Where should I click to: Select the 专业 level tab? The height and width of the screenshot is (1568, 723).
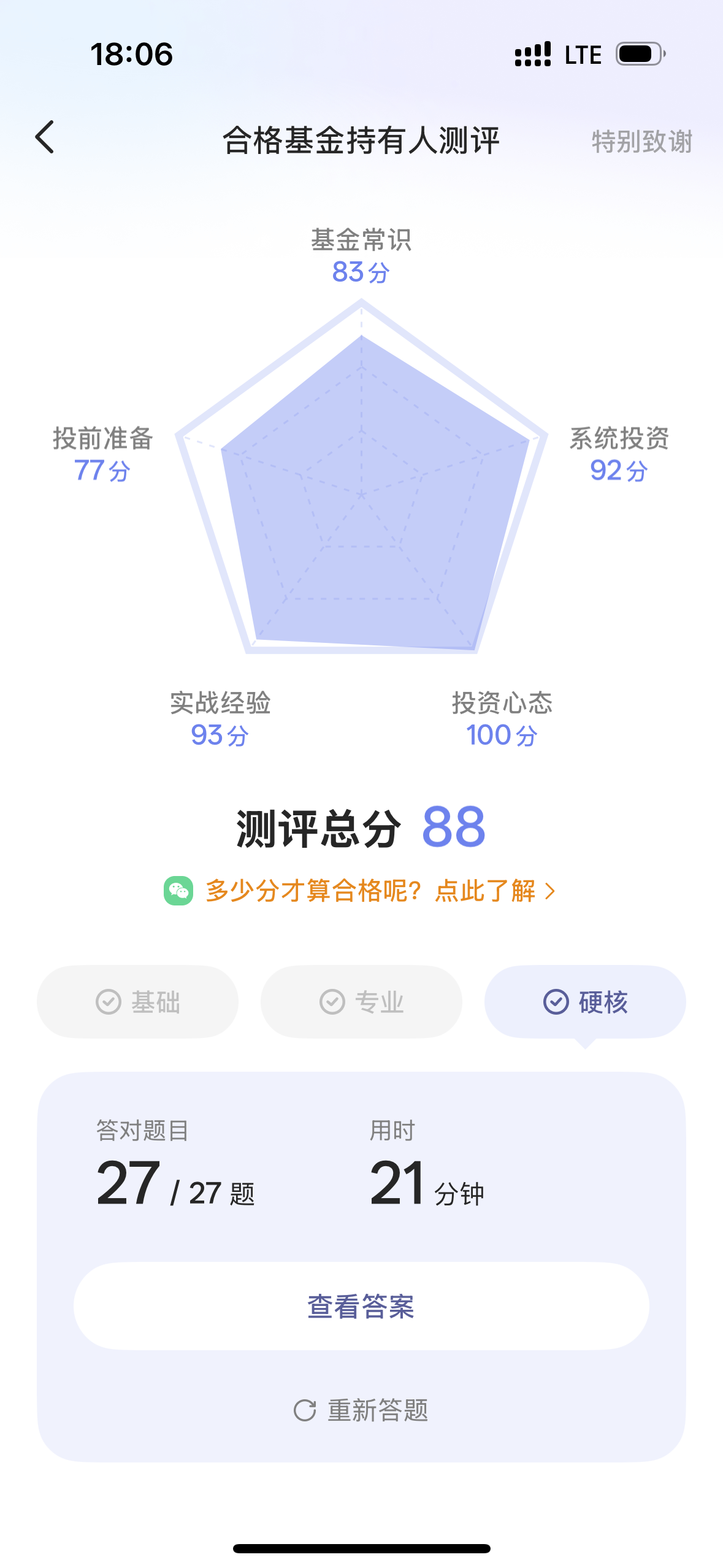point(361,1002)
